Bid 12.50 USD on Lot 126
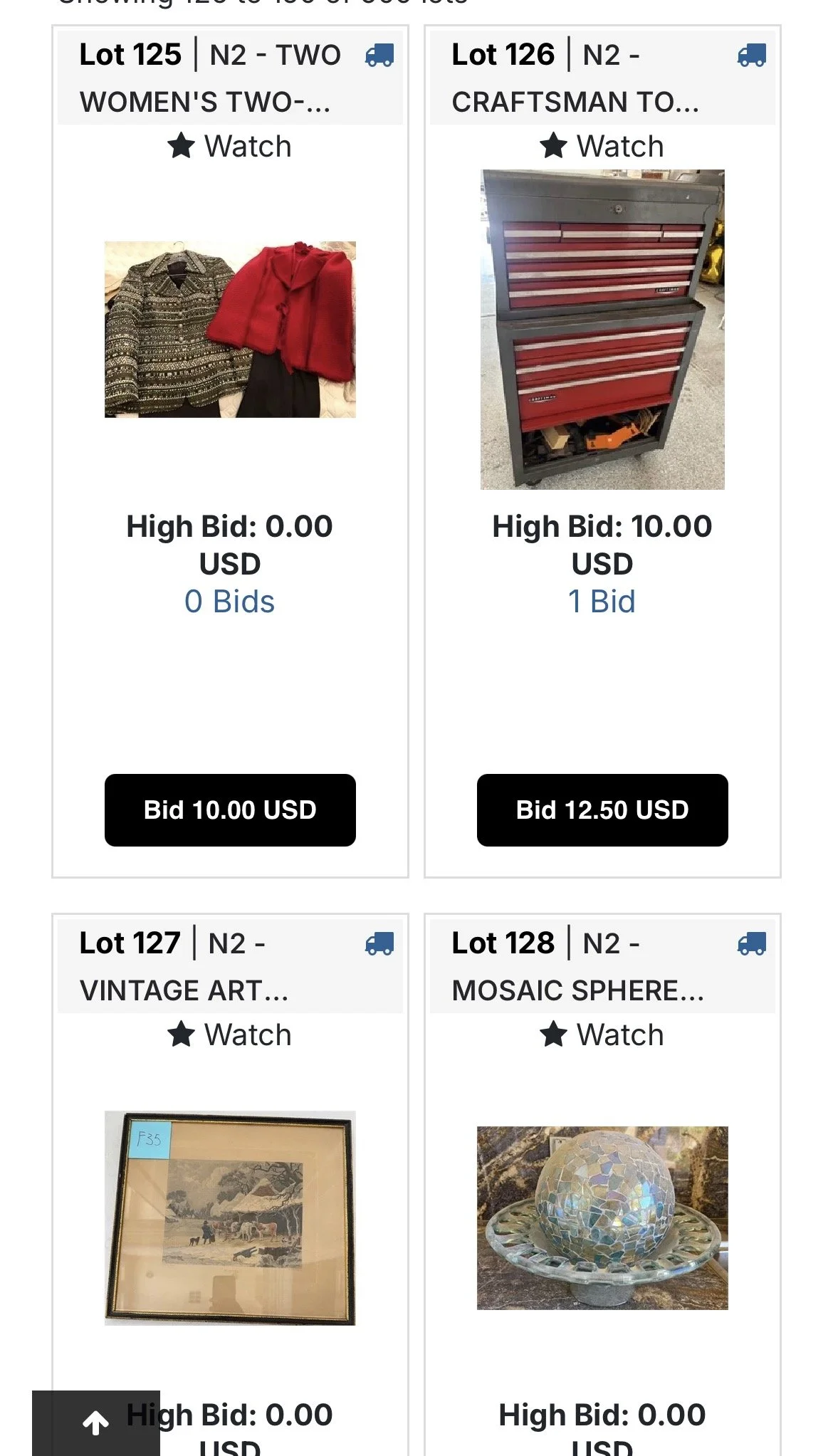833x1456 pixels. (x=602, y=810)
